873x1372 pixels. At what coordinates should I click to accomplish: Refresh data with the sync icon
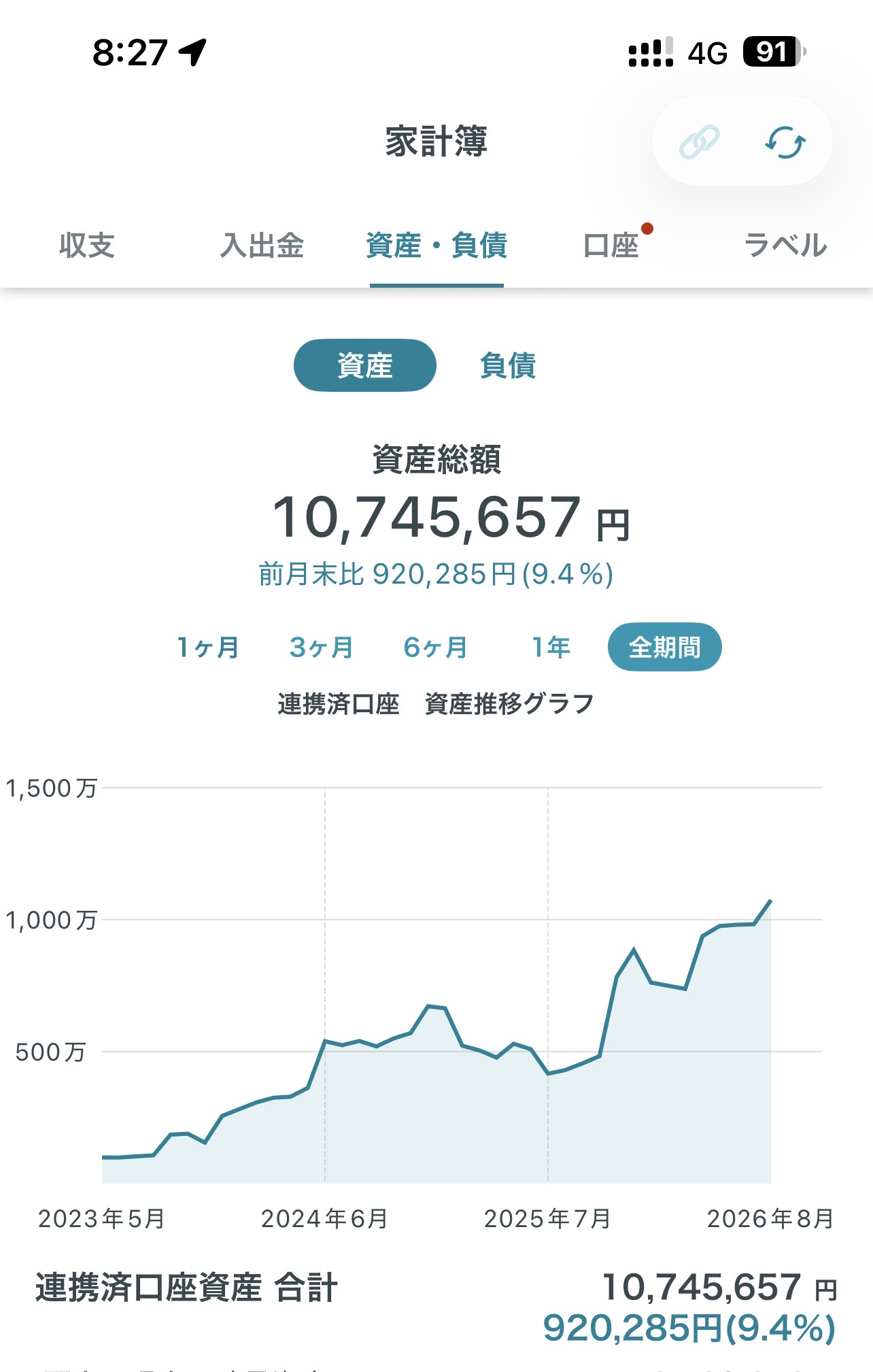[x=785, y=141]
